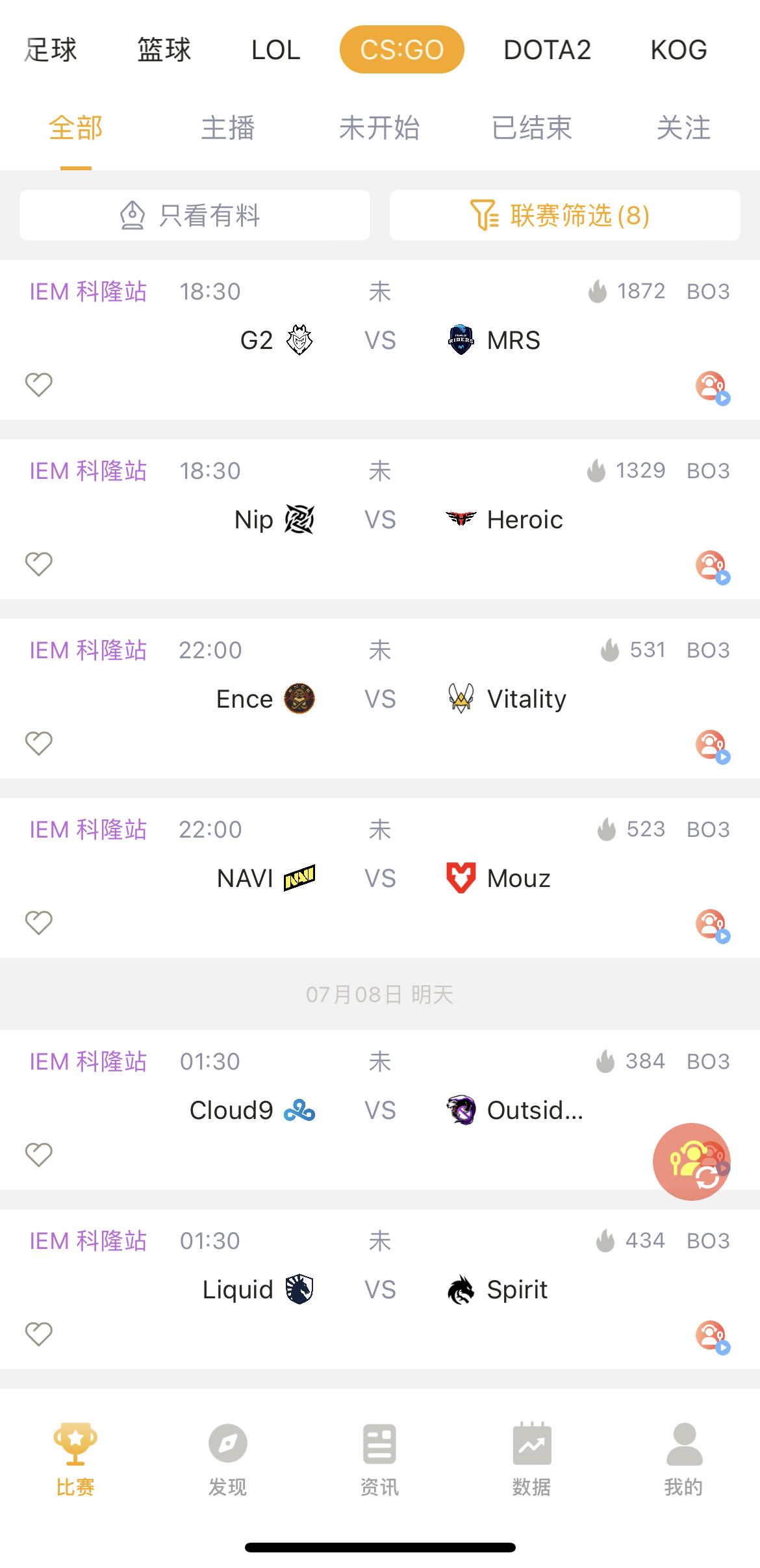
Task: Select the DOTA2 category
Action: [x=547, y=50]
